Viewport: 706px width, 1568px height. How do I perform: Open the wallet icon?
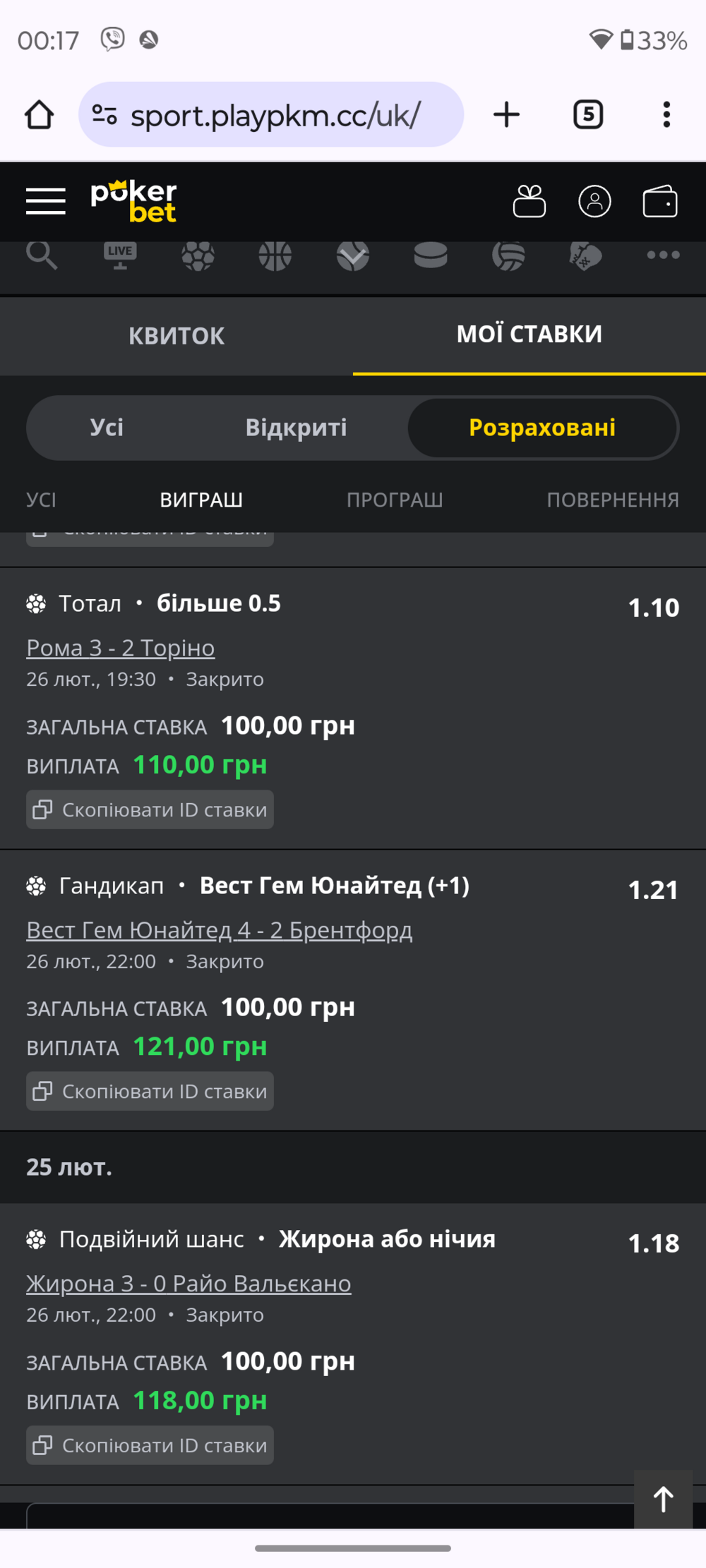pyautogui.click(x=660, y=201)
